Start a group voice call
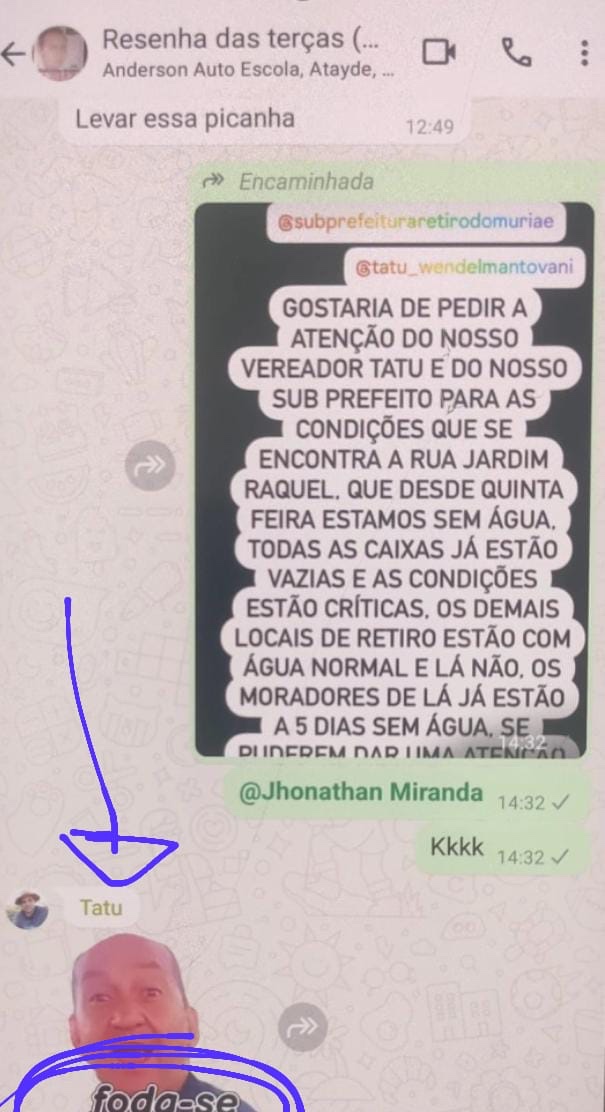This screenshot has height=1112, width=605. click(516, 53)
